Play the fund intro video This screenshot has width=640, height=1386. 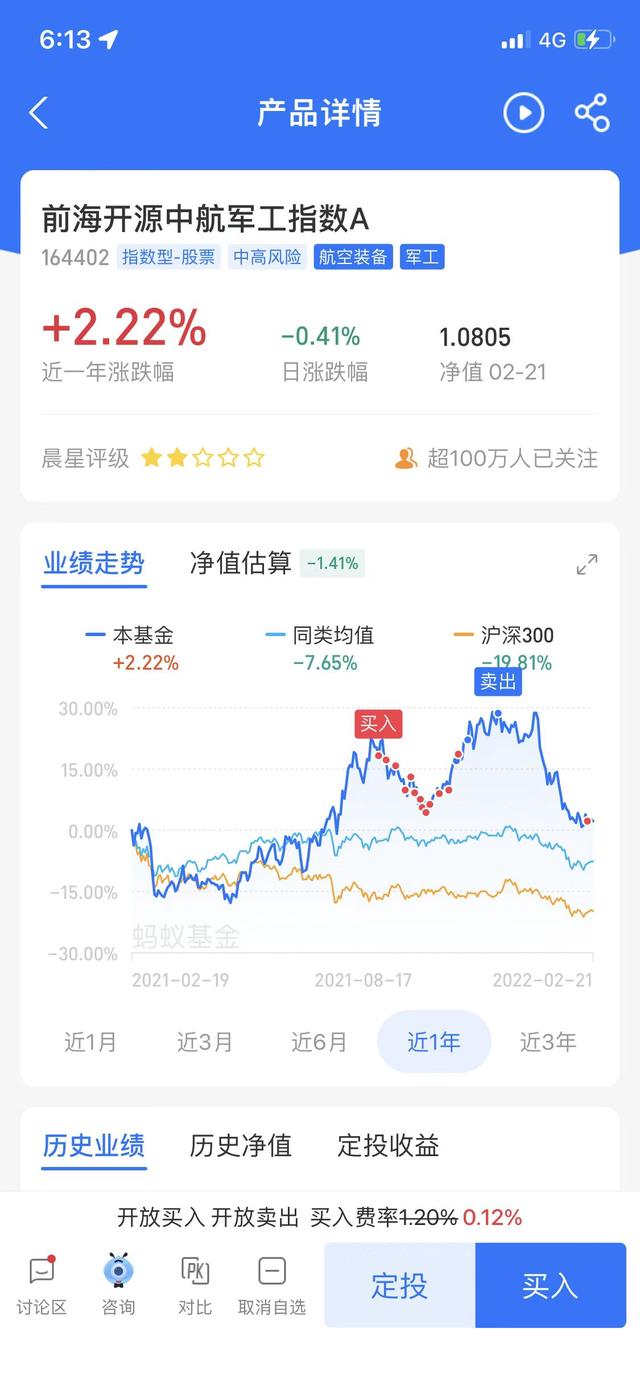point(523,113)
